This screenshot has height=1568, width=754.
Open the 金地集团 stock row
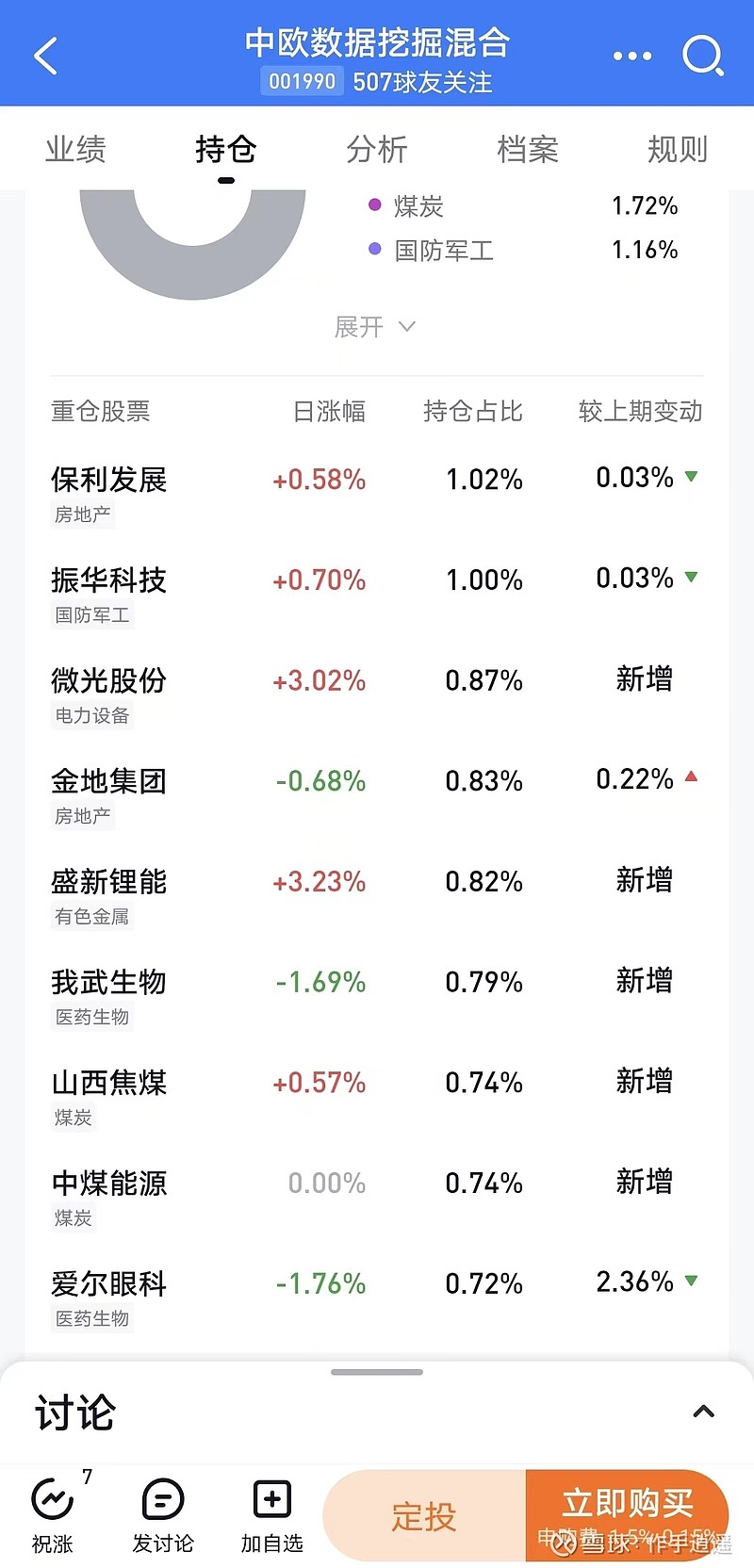click(377, 796)
